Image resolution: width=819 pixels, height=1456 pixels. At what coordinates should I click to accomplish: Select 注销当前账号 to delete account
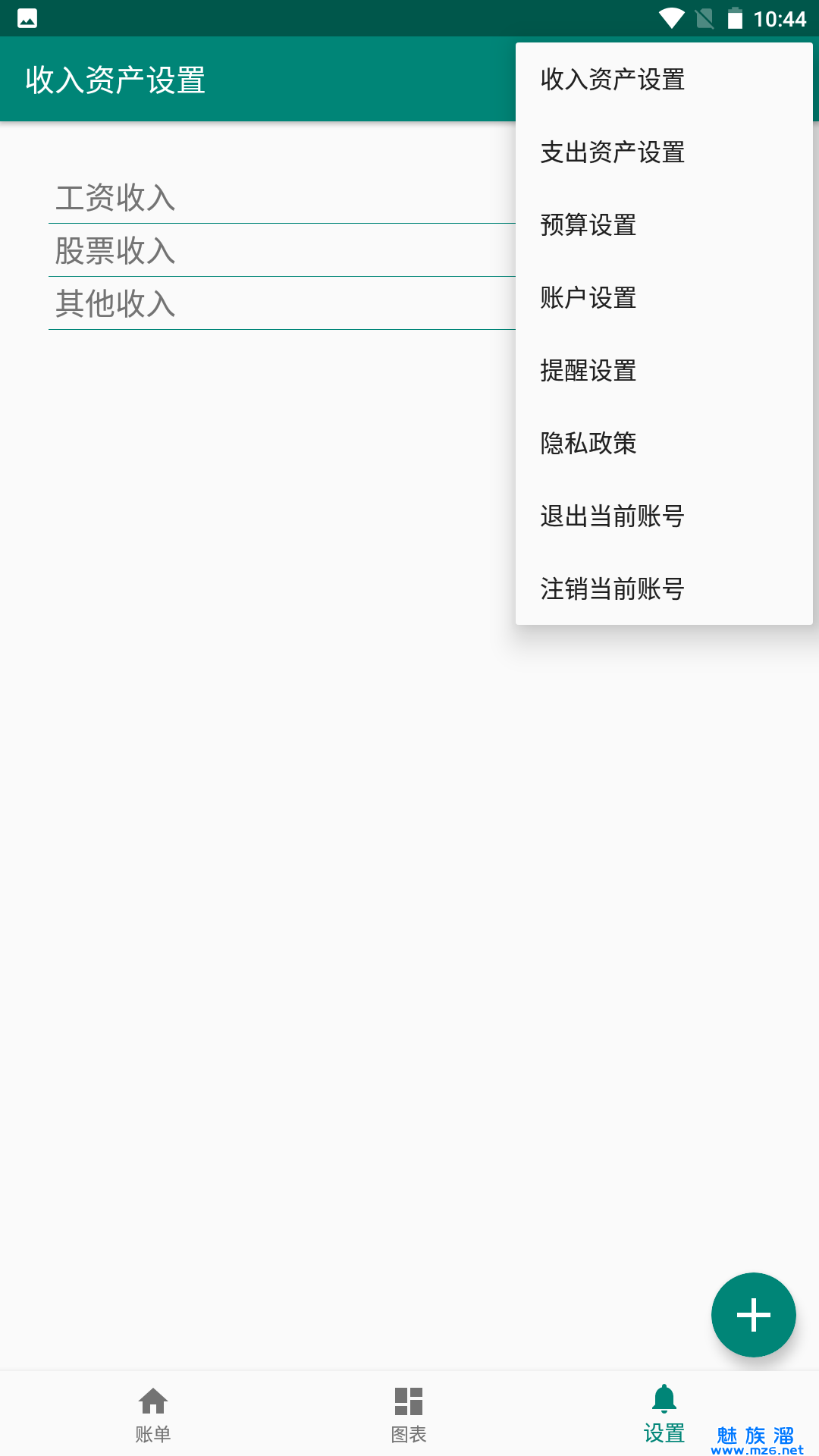[613, 589]
